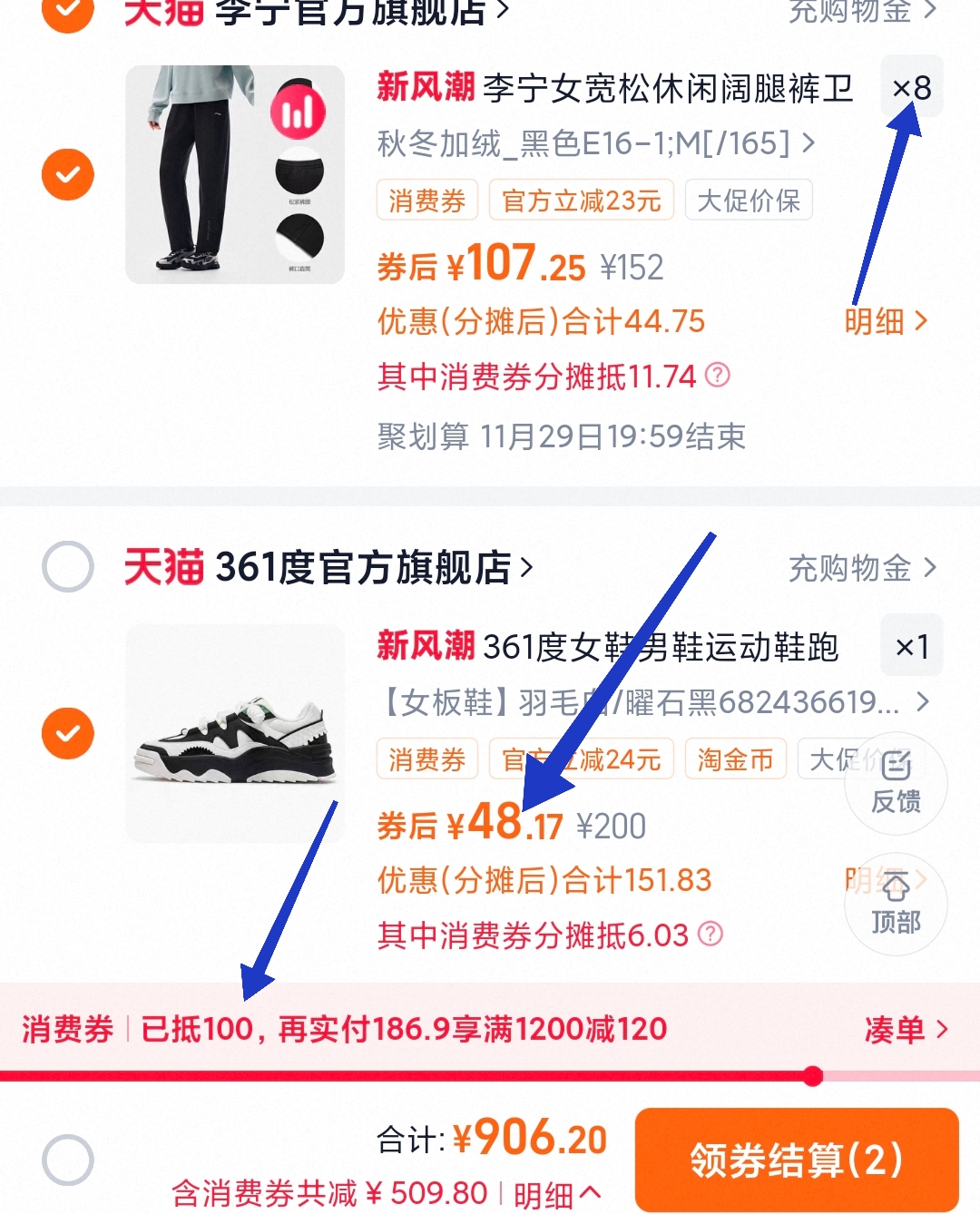Open the 361度 sneaker product image
The height and width of the screenshot is (1214, 980).
[x=235, y=733]
